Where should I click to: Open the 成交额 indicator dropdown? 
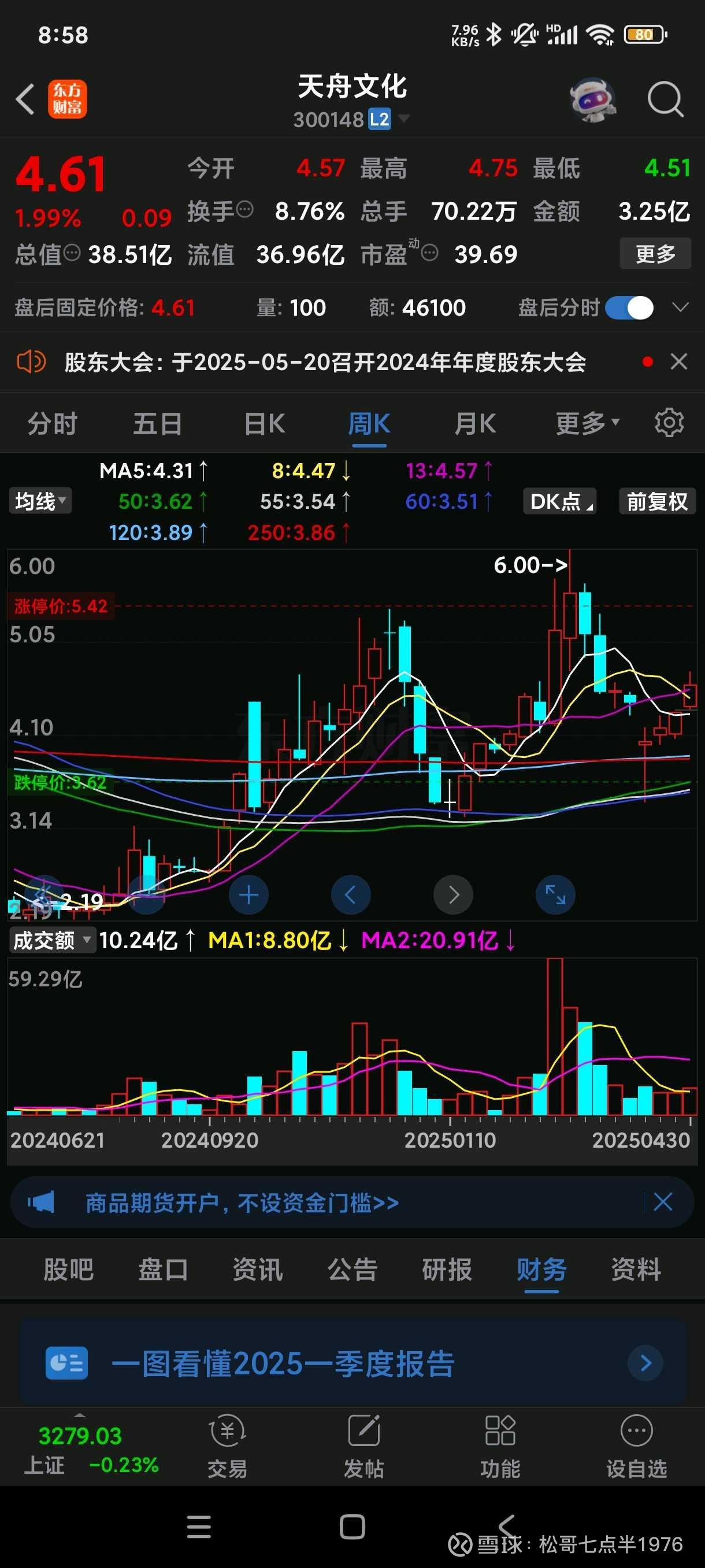[x=51, y=941]
